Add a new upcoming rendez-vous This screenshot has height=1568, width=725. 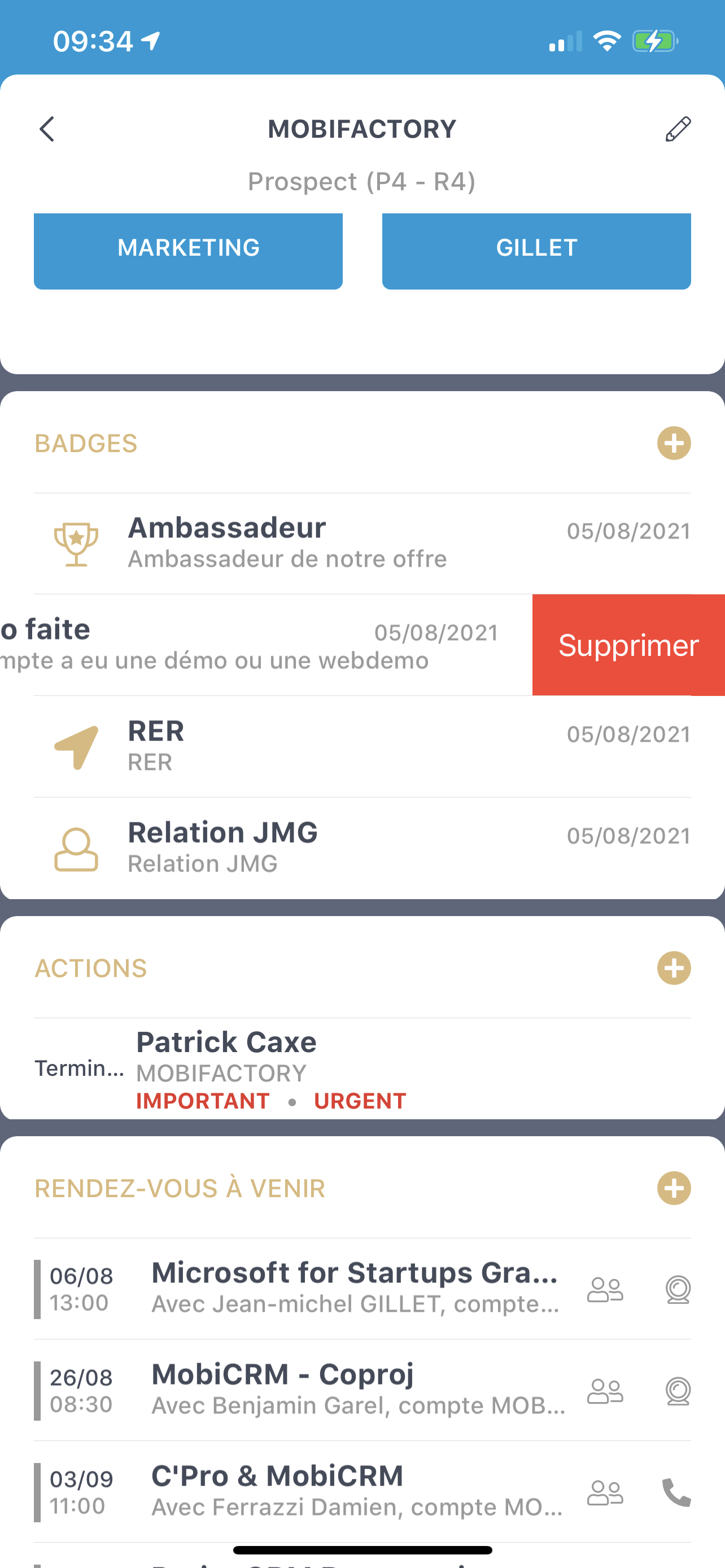(674, 1188)
